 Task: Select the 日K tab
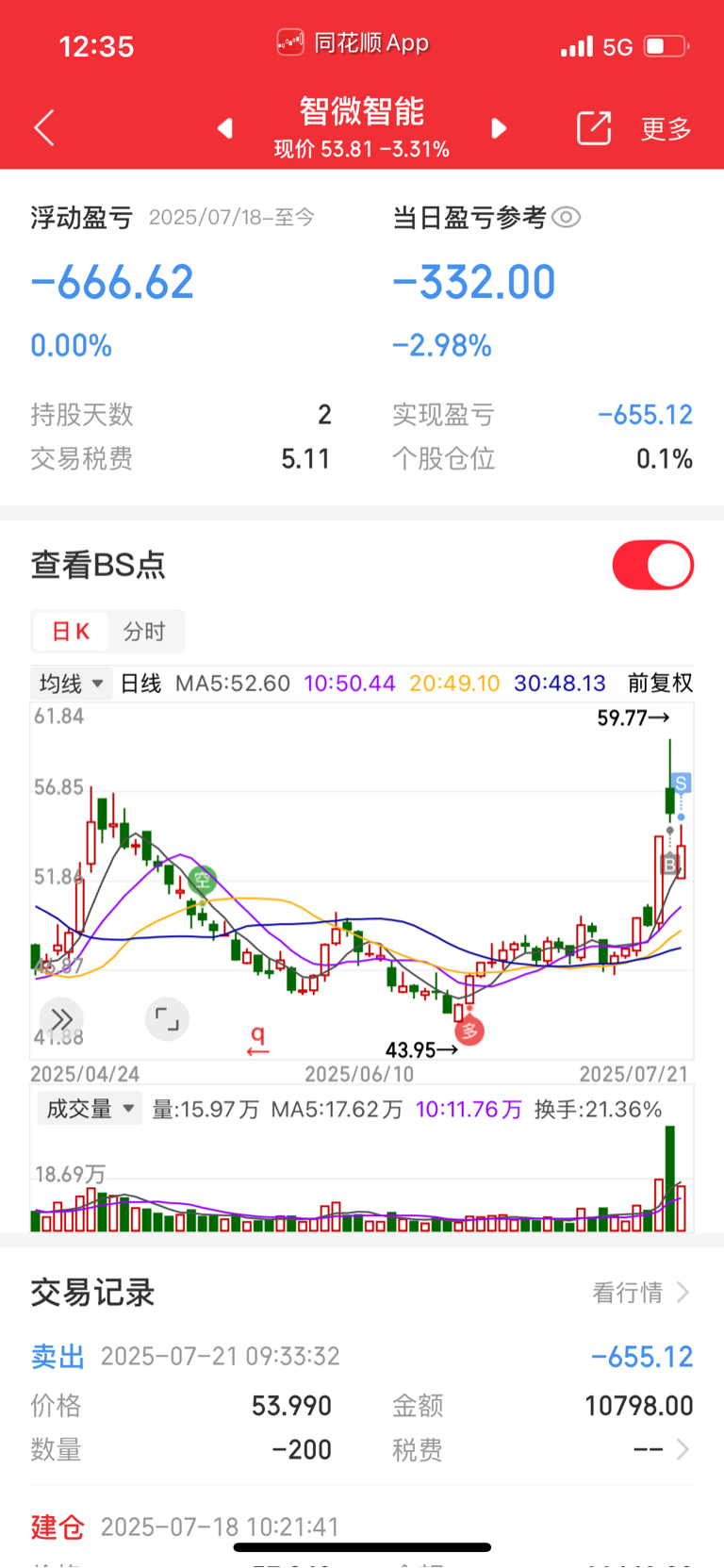click(x=71, y=632)
